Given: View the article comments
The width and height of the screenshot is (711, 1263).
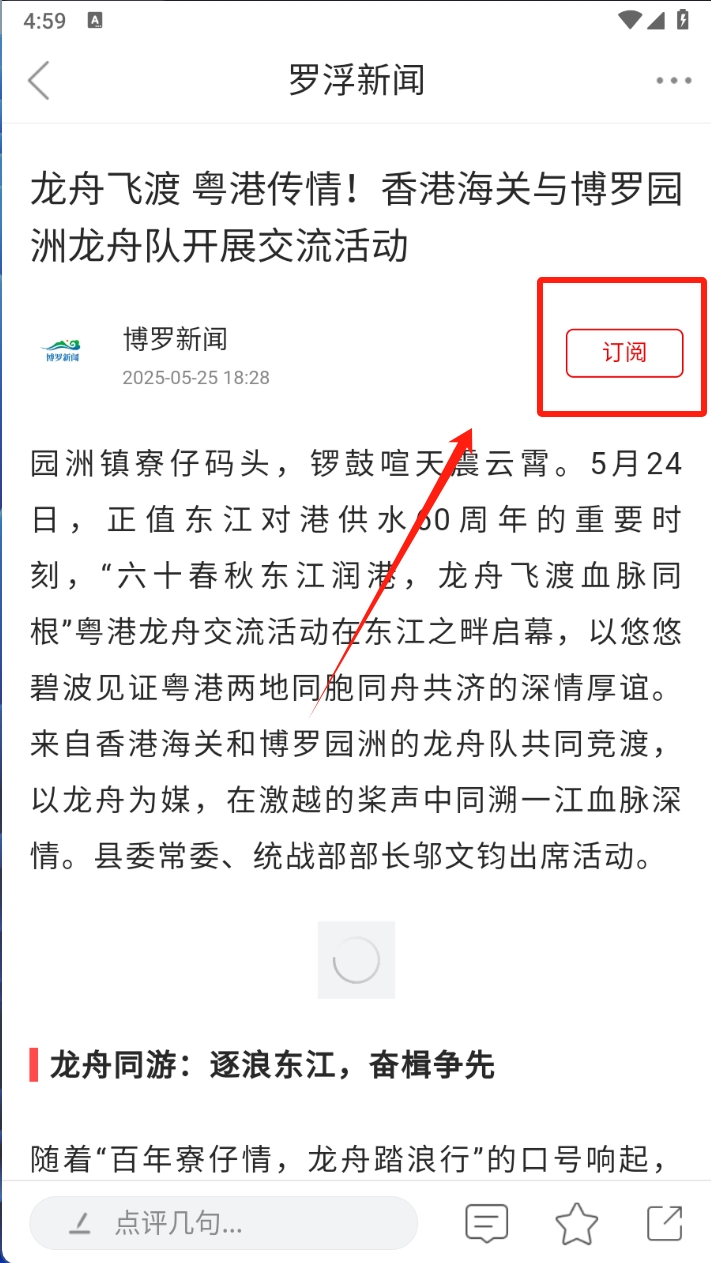Looking at the screenshot, I should [x=487, y=1222].
